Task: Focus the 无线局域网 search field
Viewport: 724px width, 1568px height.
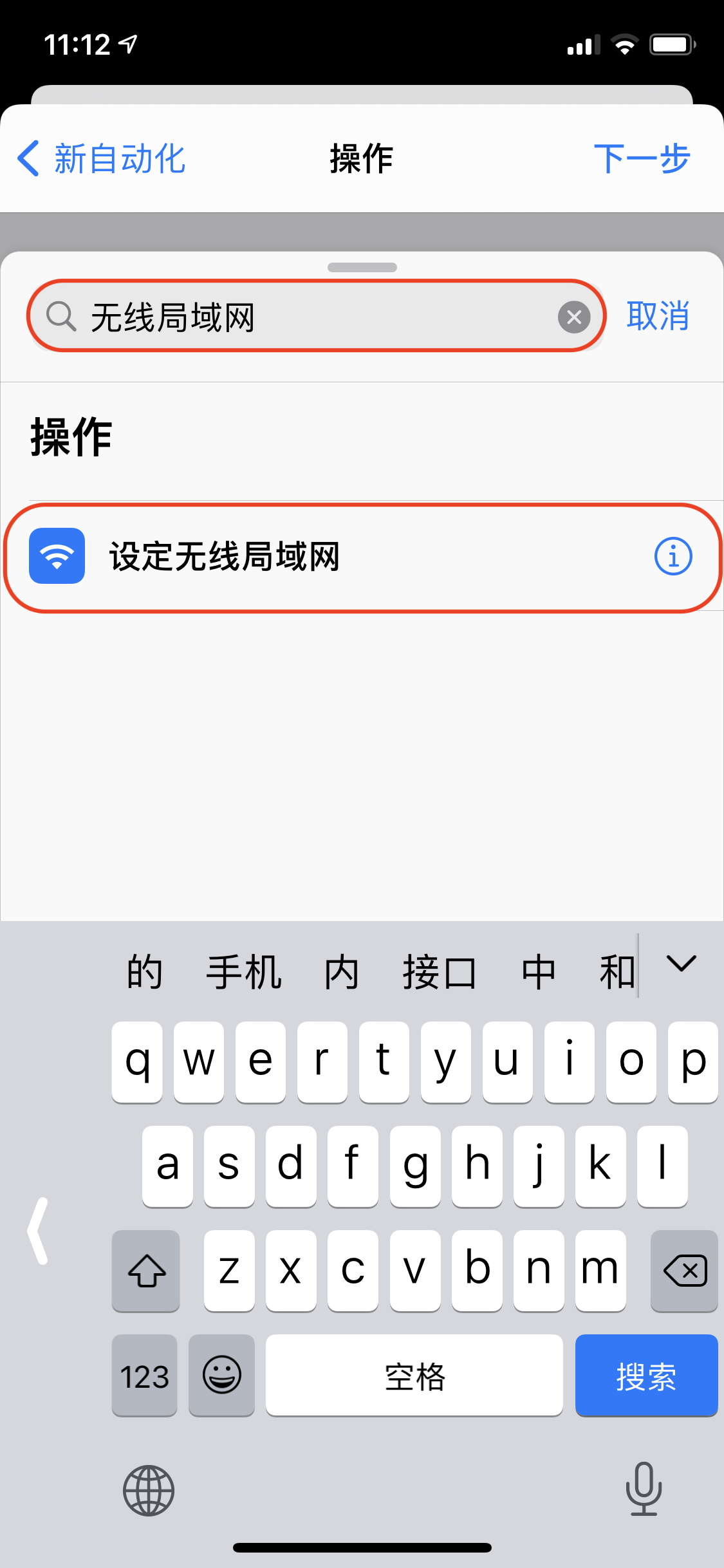Action: point(309,317)
